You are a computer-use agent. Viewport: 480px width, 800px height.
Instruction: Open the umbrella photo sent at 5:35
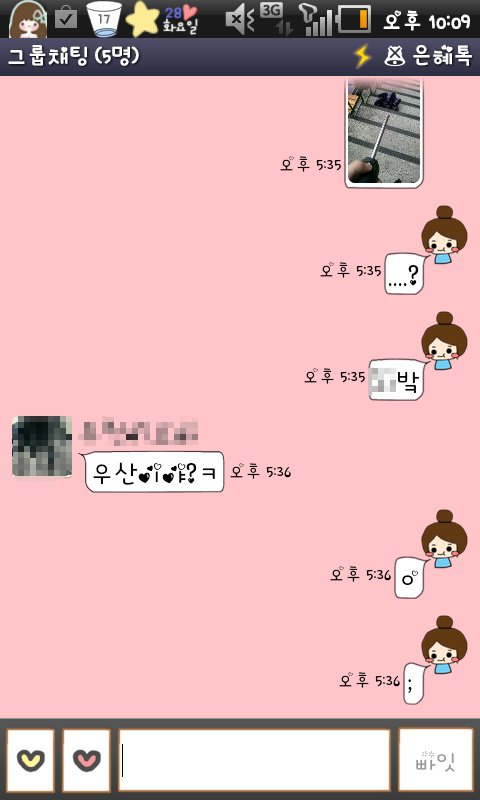(384, 132)
